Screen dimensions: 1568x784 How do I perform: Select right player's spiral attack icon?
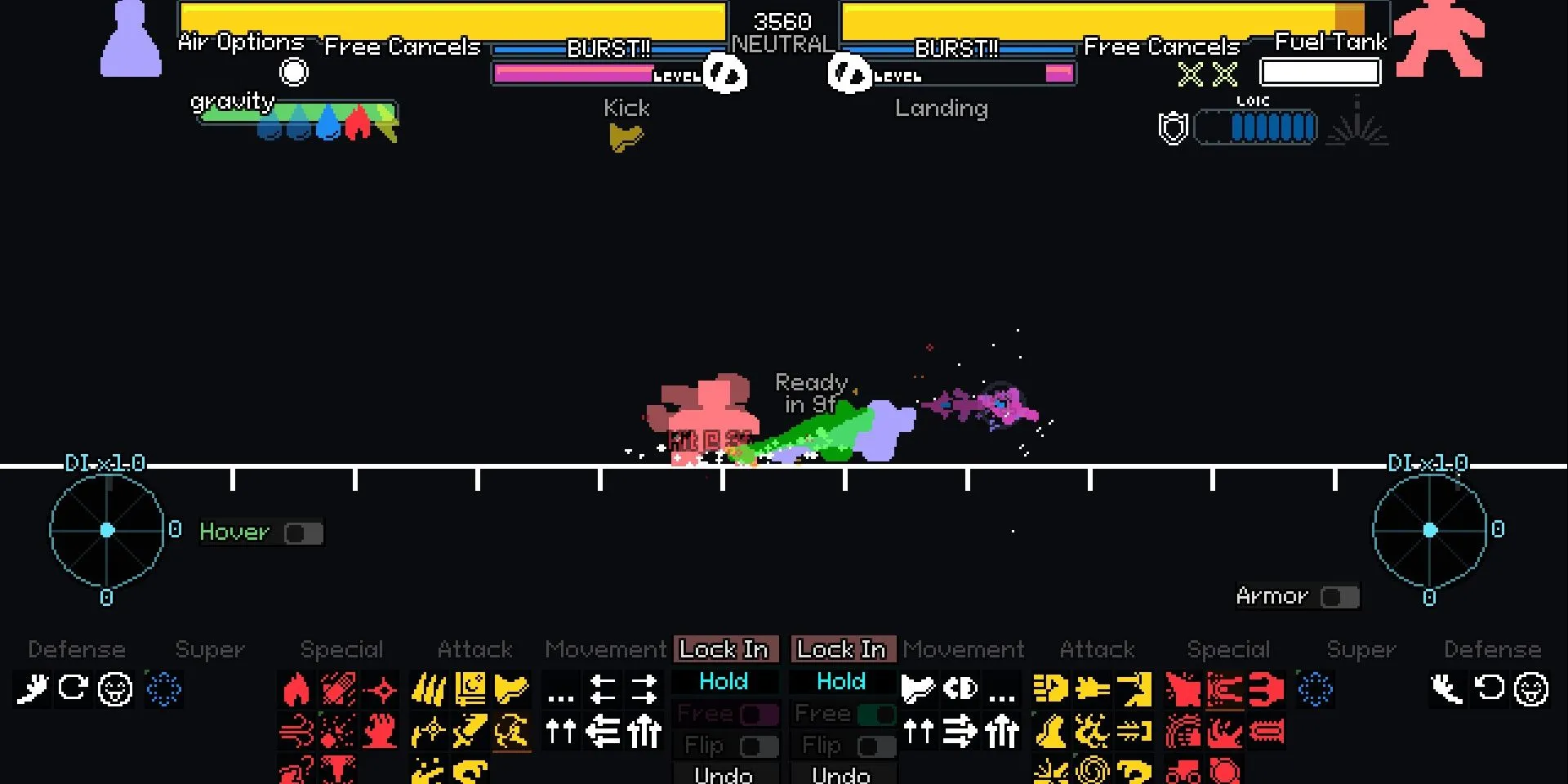point(1093,770)
